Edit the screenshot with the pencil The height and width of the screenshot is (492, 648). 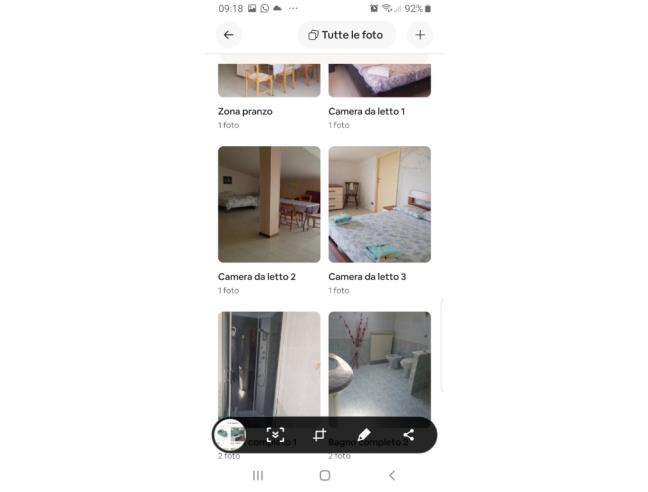click(364, 435)
